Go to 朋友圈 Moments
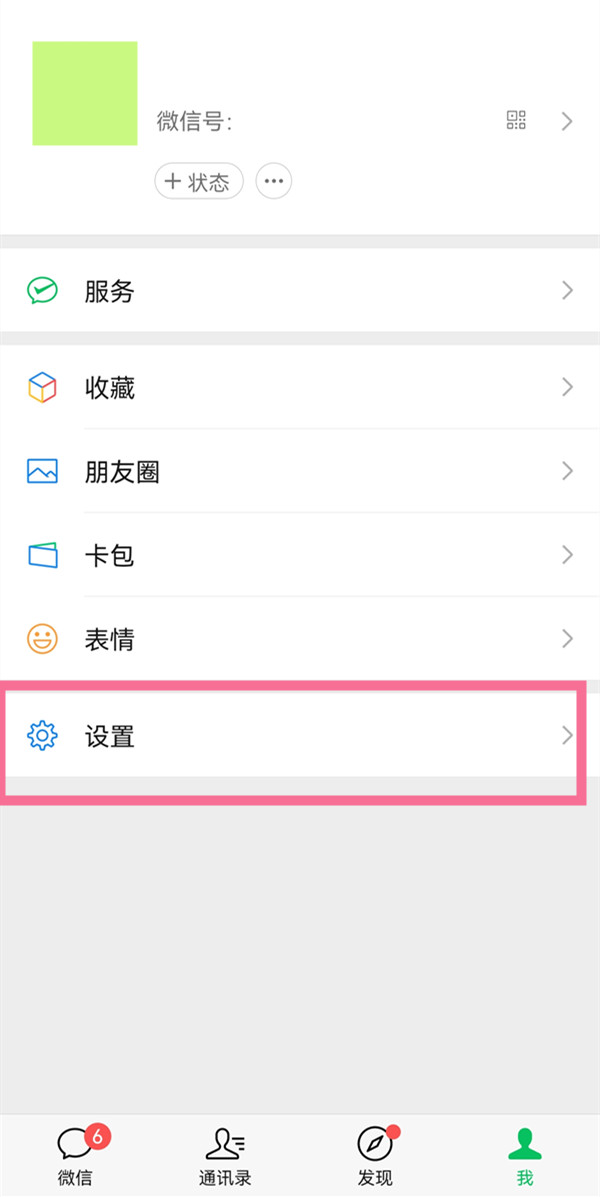Image resolution: width=600 pixels, height=1197 pixels. click(x=300, y=472)
